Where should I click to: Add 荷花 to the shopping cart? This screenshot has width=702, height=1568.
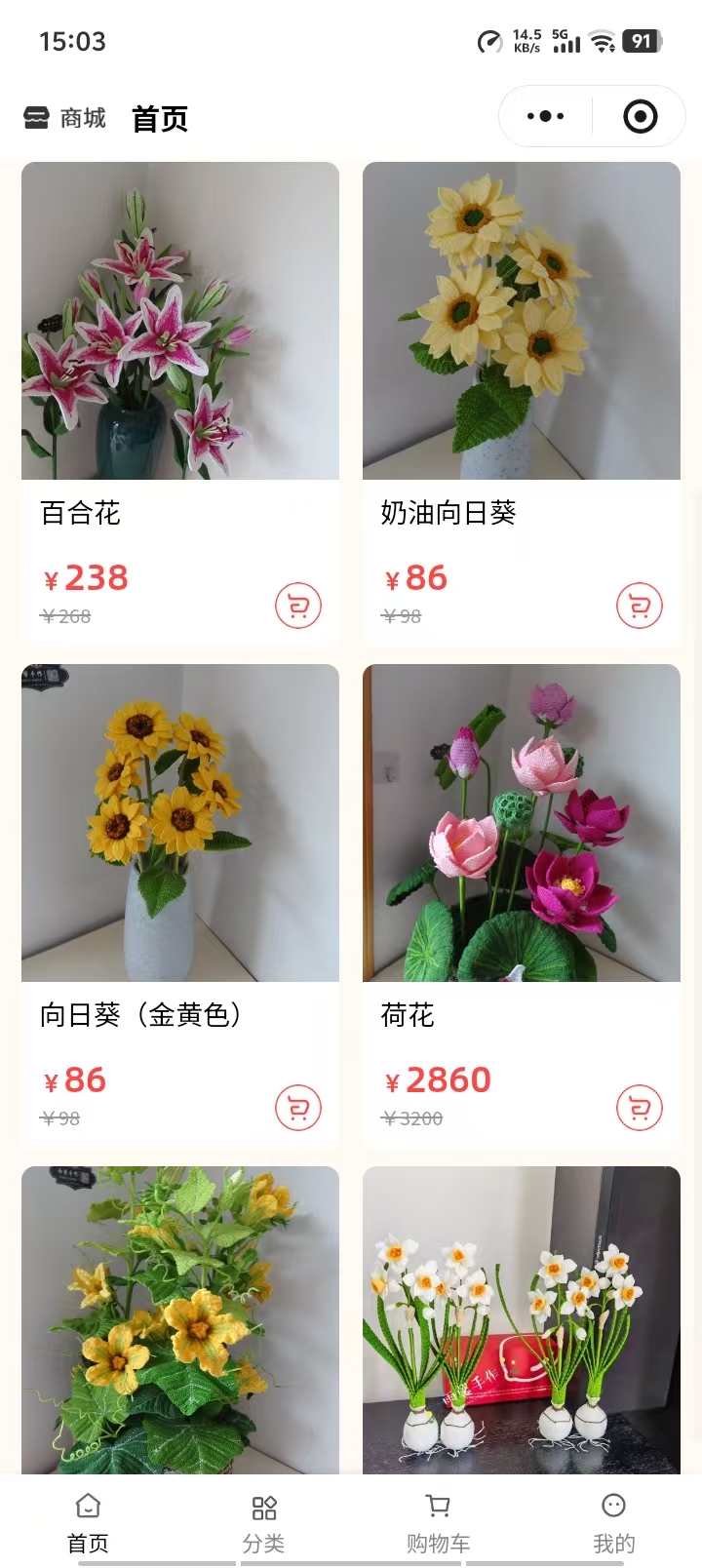(x=640, y=1108)
